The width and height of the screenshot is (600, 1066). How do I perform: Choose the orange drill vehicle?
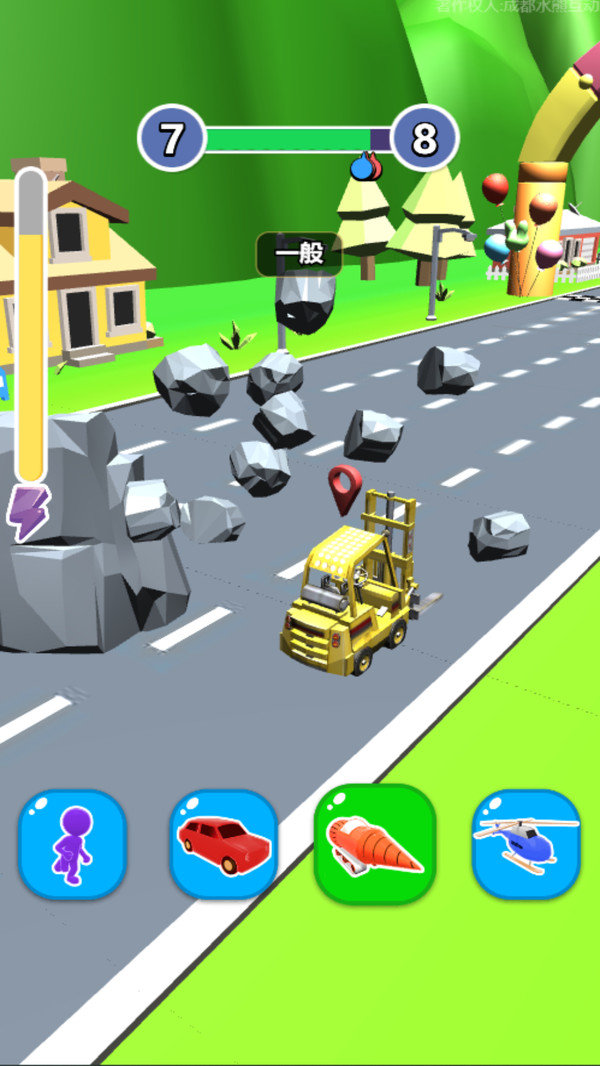pyautogui.click(x=375, y=845)
